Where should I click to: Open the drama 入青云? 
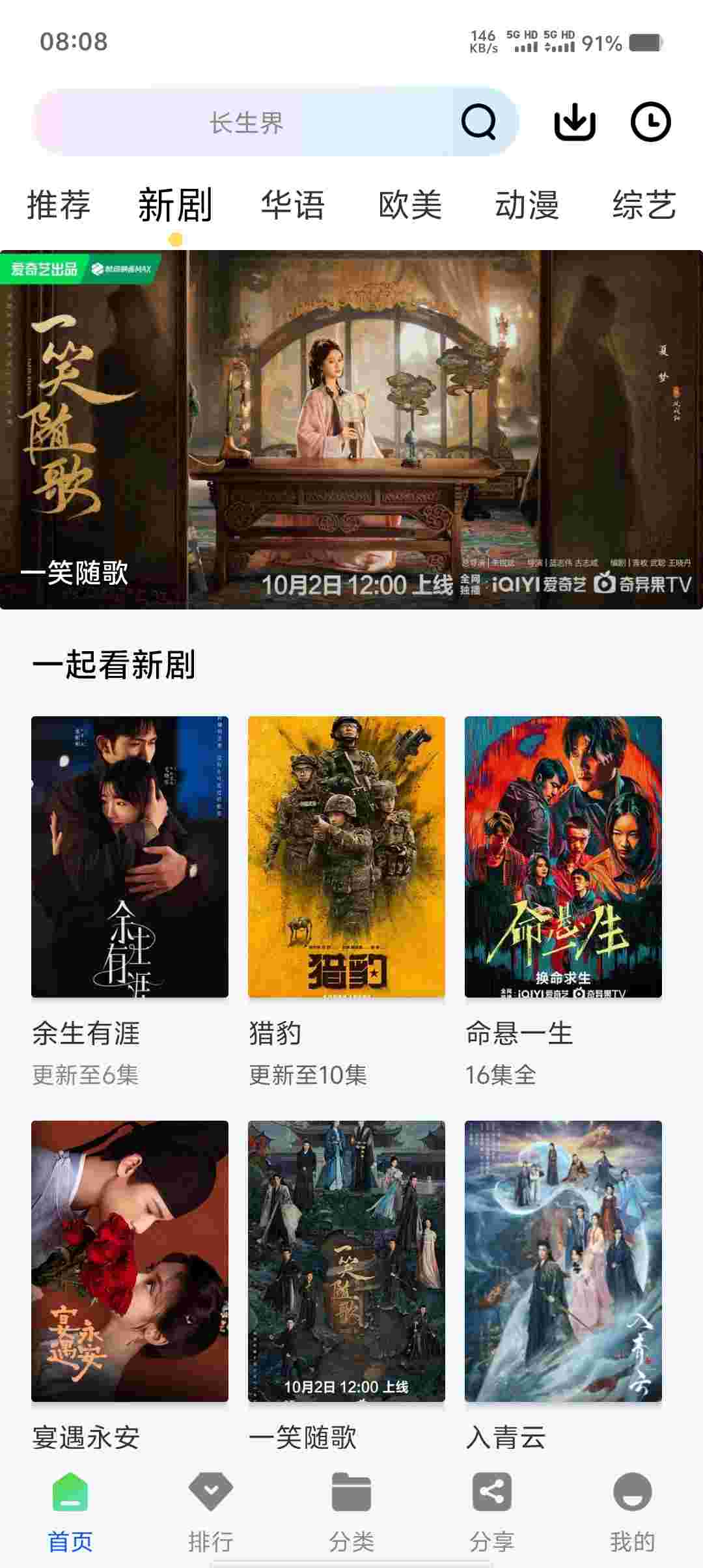[563, 1261]
